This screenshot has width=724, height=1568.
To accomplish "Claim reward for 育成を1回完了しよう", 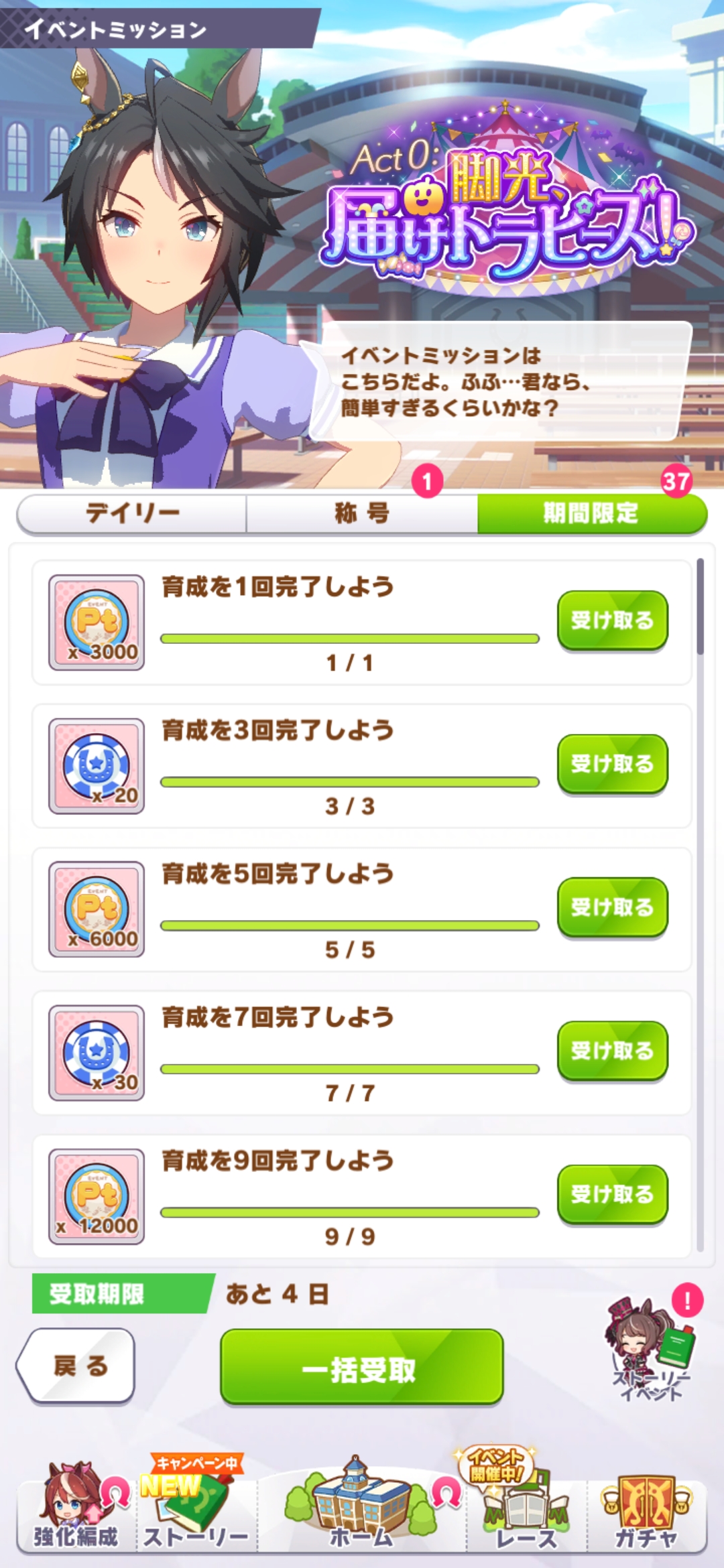I will click(612, 620).
